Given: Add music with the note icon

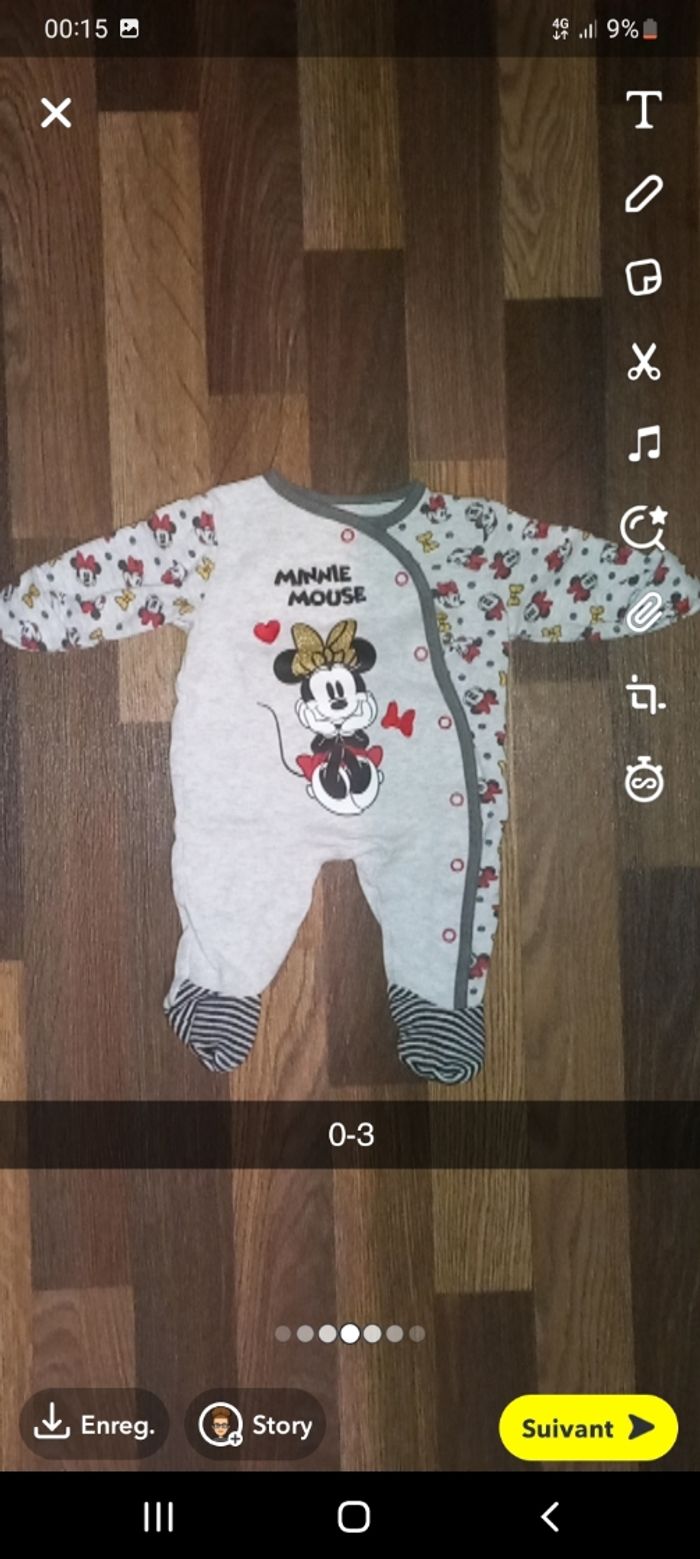Looking at the screenshot, I should point(644,443).
